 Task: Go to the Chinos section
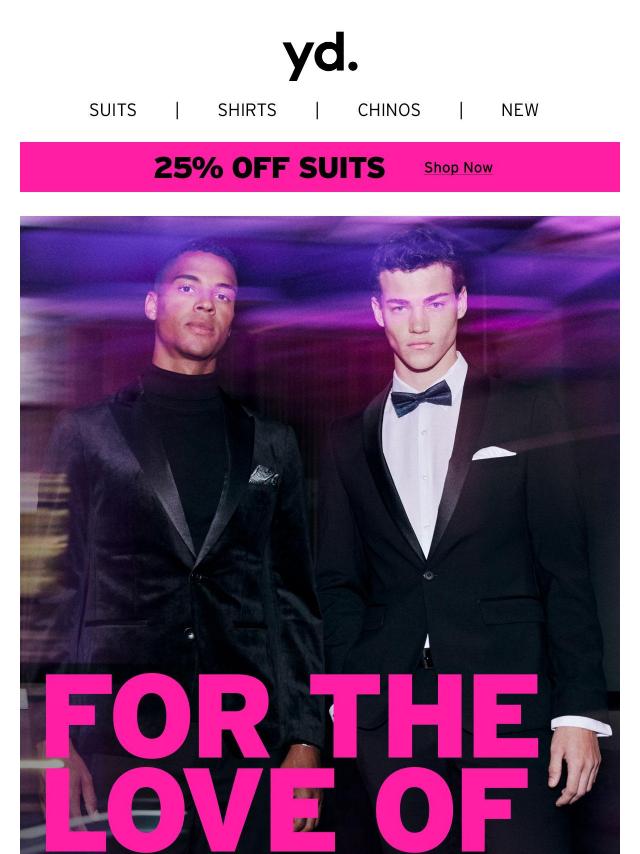[x=389, y=110]
